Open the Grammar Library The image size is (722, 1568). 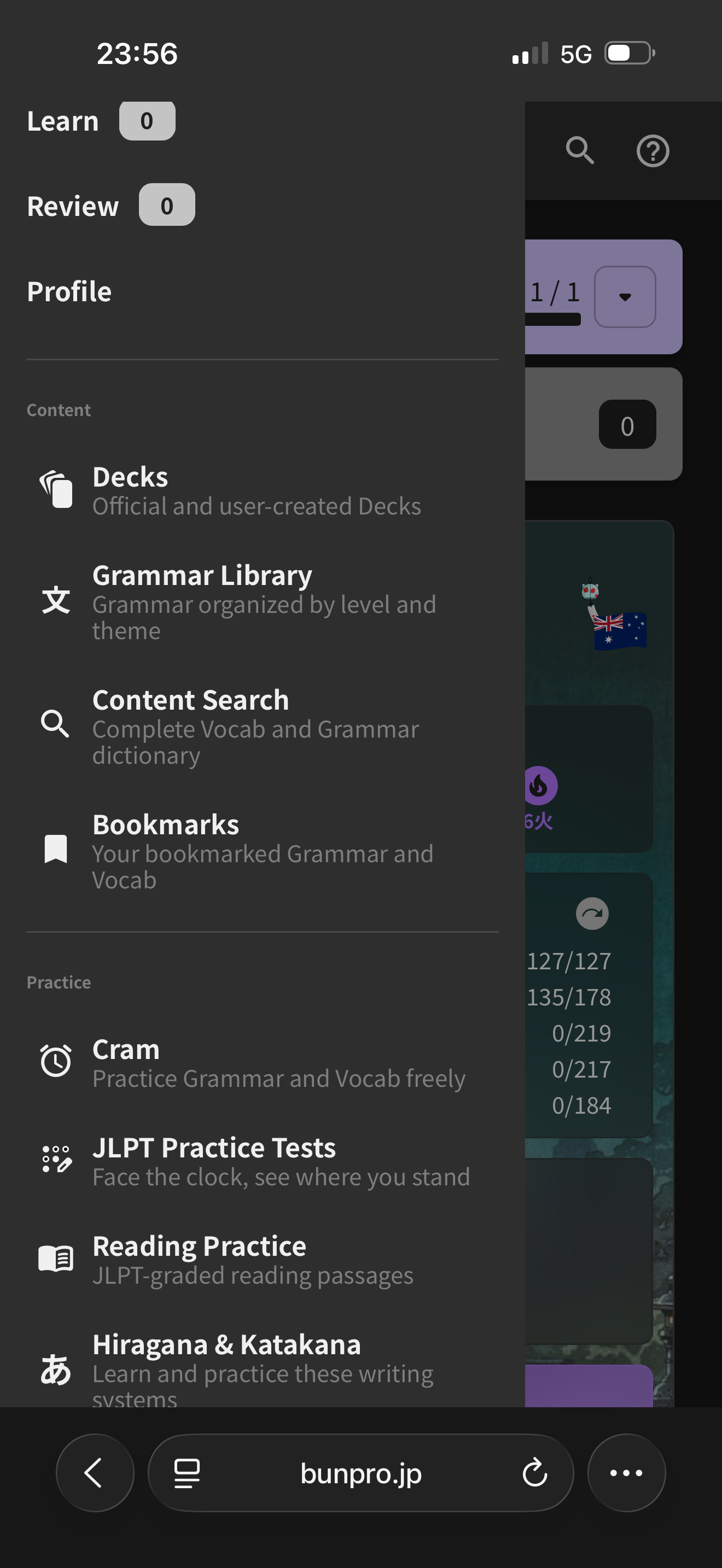pyautogui.click(x=202, y=576)
